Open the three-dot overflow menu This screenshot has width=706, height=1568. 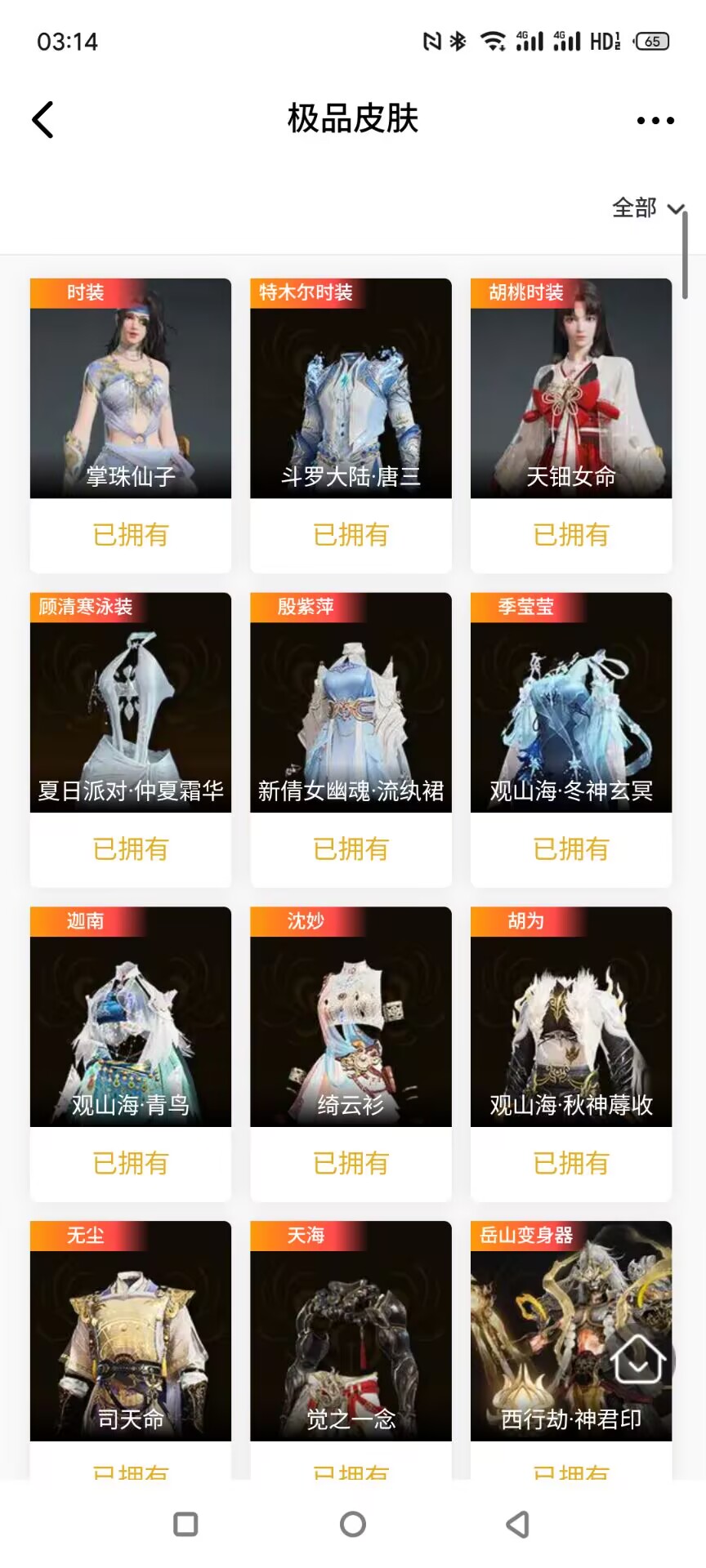point(655,120)
